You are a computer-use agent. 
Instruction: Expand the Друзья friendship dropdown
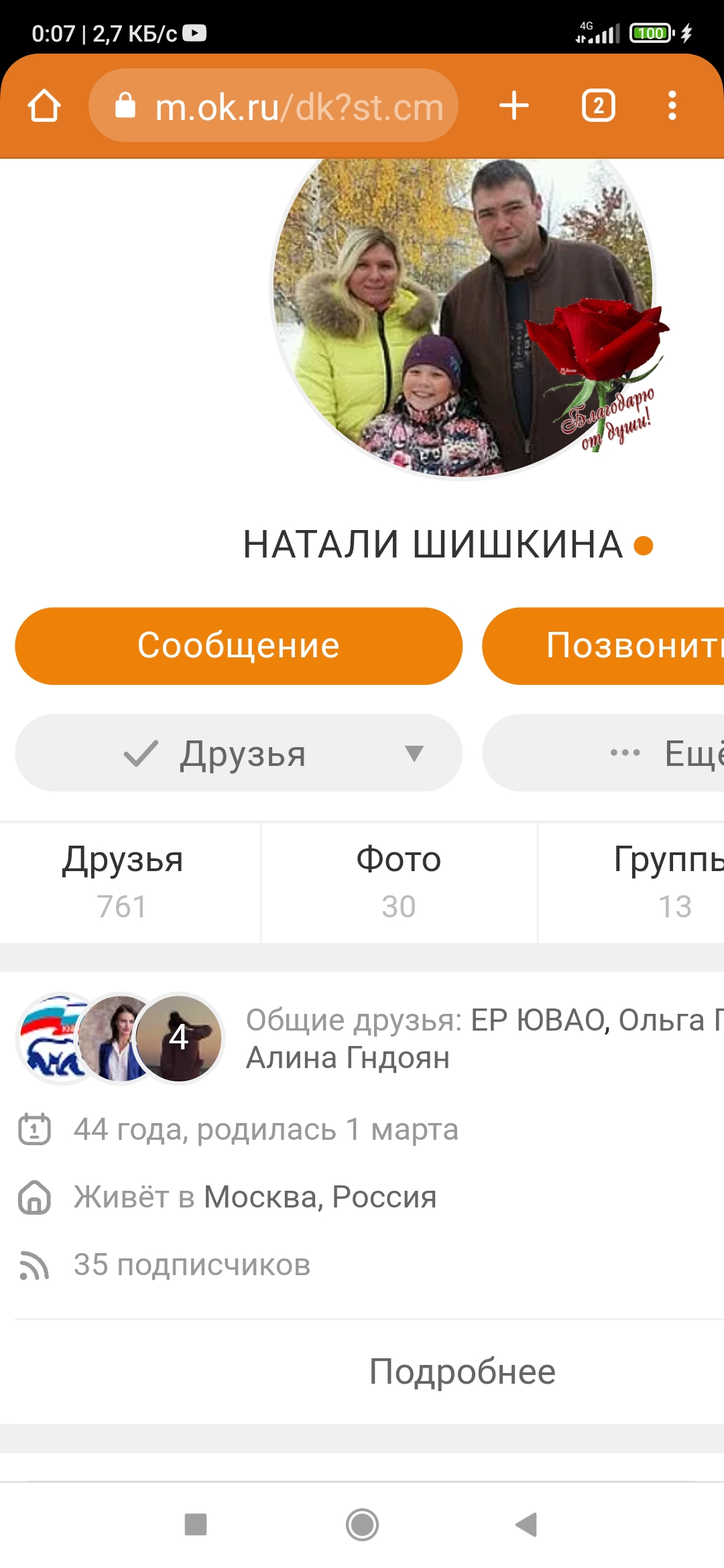coord(239,753)
